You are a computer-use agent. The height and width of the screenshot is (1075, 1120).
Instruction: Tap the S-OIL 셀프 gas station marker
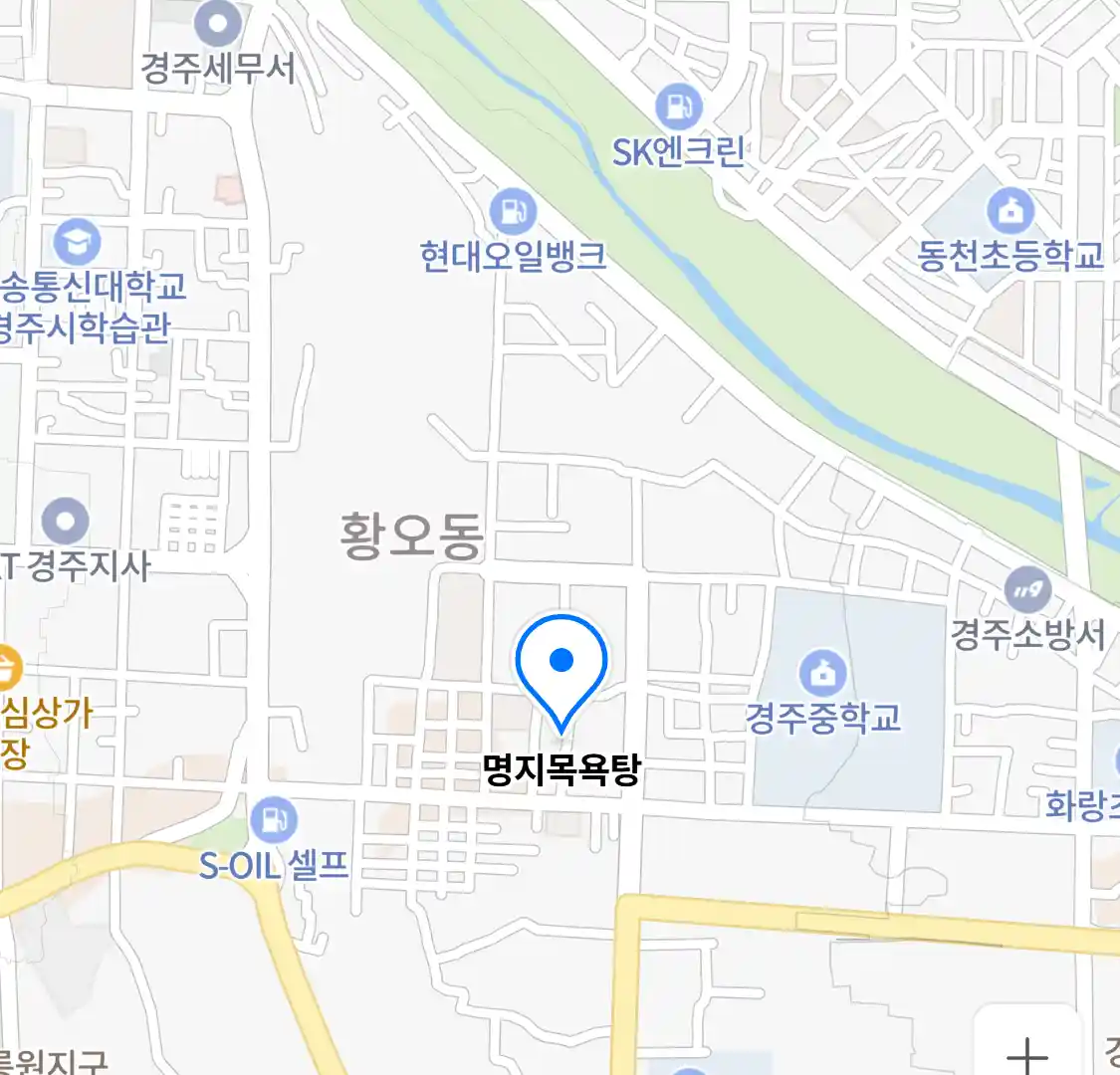[x=274, y=821]
